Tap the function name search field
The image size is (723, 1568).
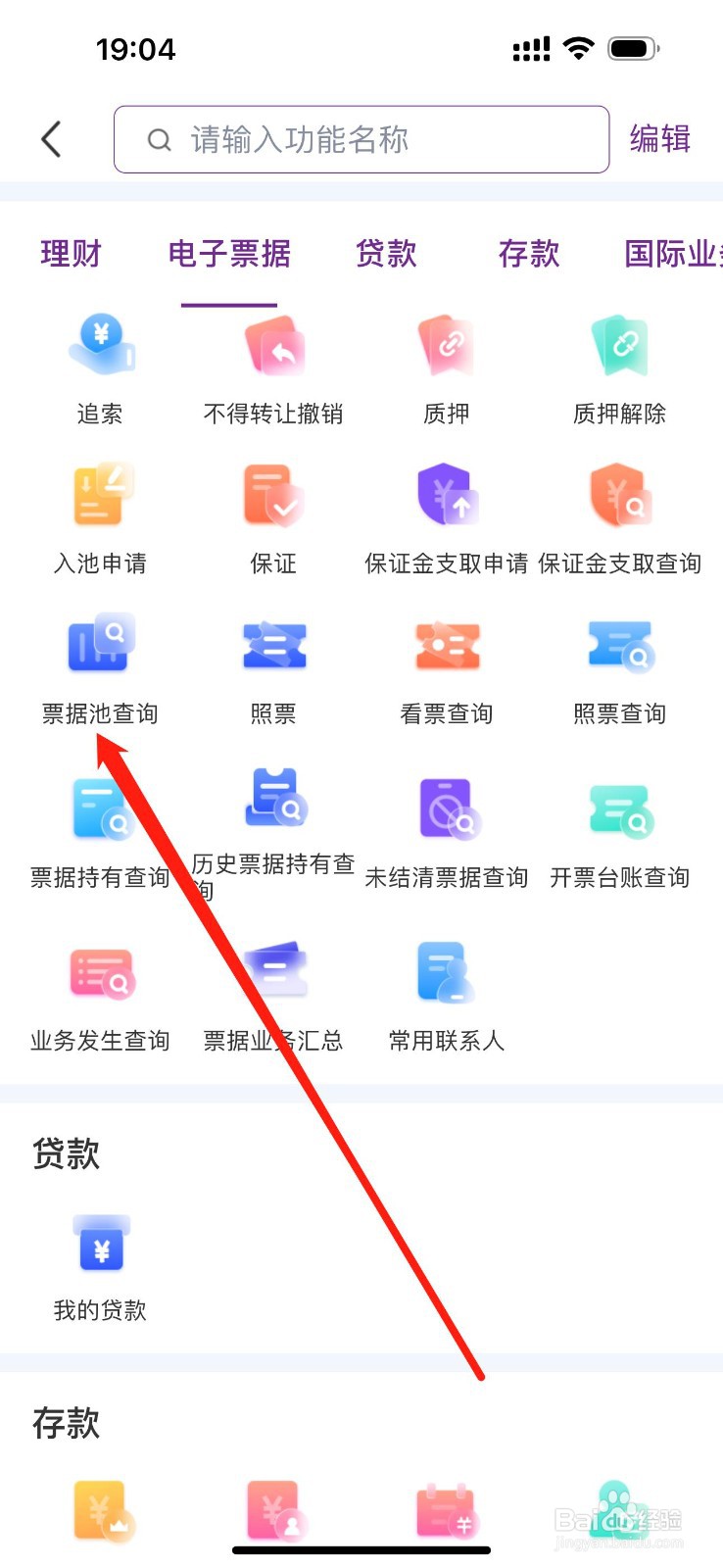pyautogui.click(x=361, y=139)
